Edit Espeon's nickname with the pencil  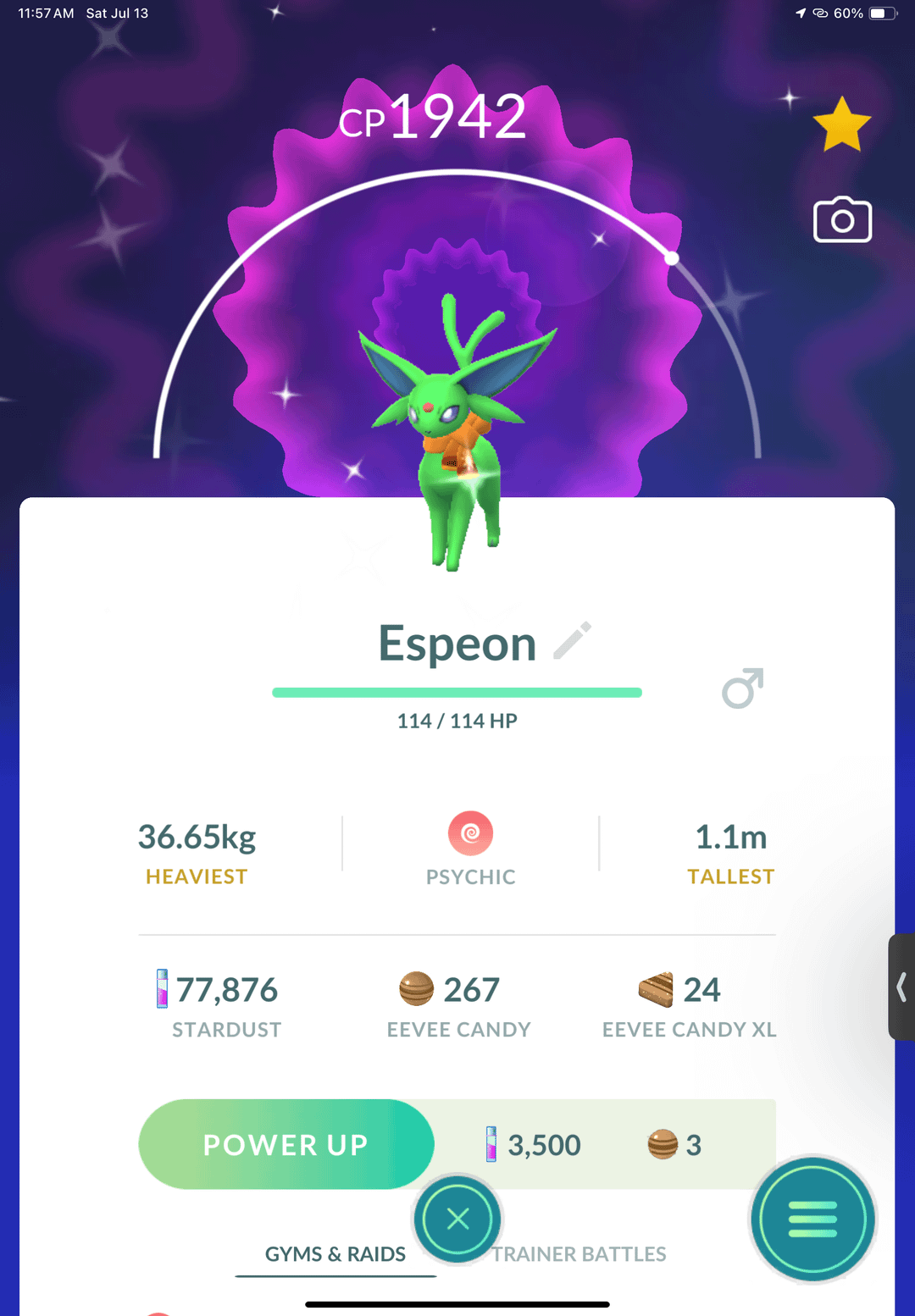pos(572,641)
